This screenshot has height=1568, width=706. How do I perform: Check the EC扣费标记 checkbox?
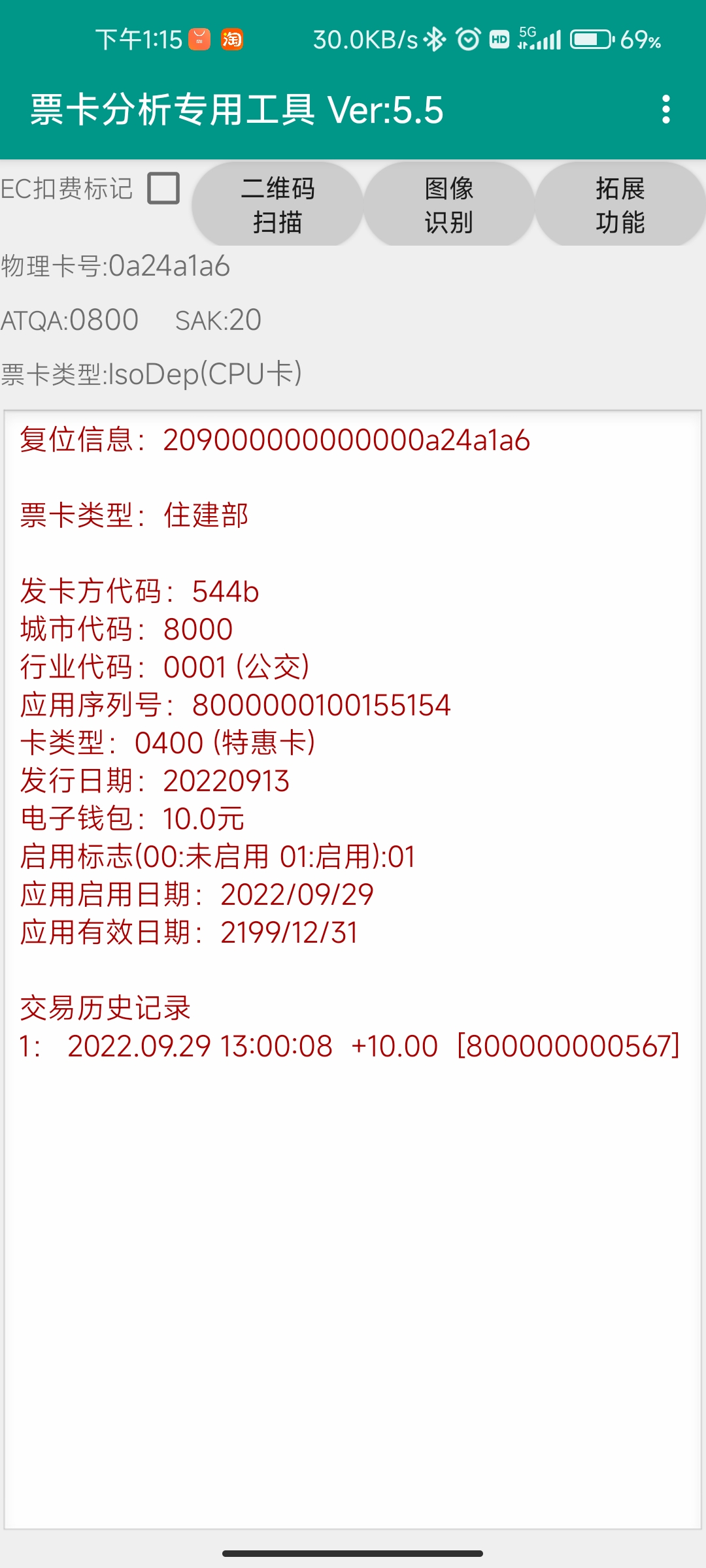(x=163, y=189)
